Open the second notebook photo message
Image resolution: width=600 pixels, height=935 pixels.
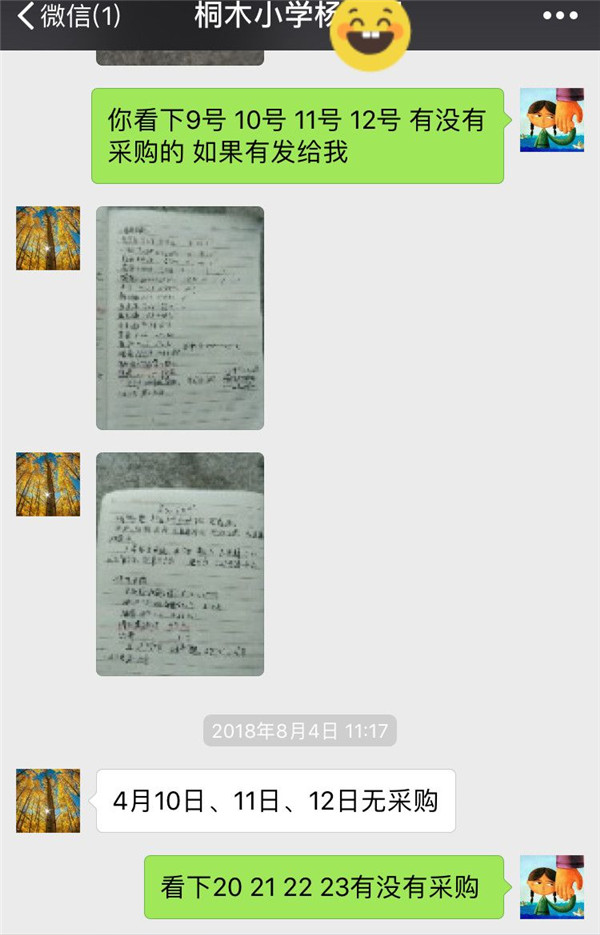(x=180, y=564)
